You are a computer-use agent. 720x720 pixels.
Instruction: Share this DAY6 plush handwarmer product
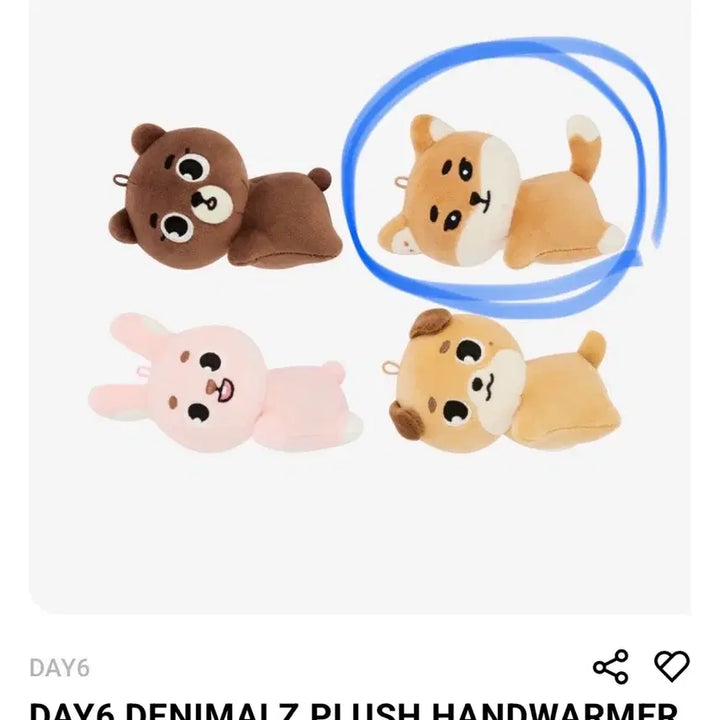point(610,665)
